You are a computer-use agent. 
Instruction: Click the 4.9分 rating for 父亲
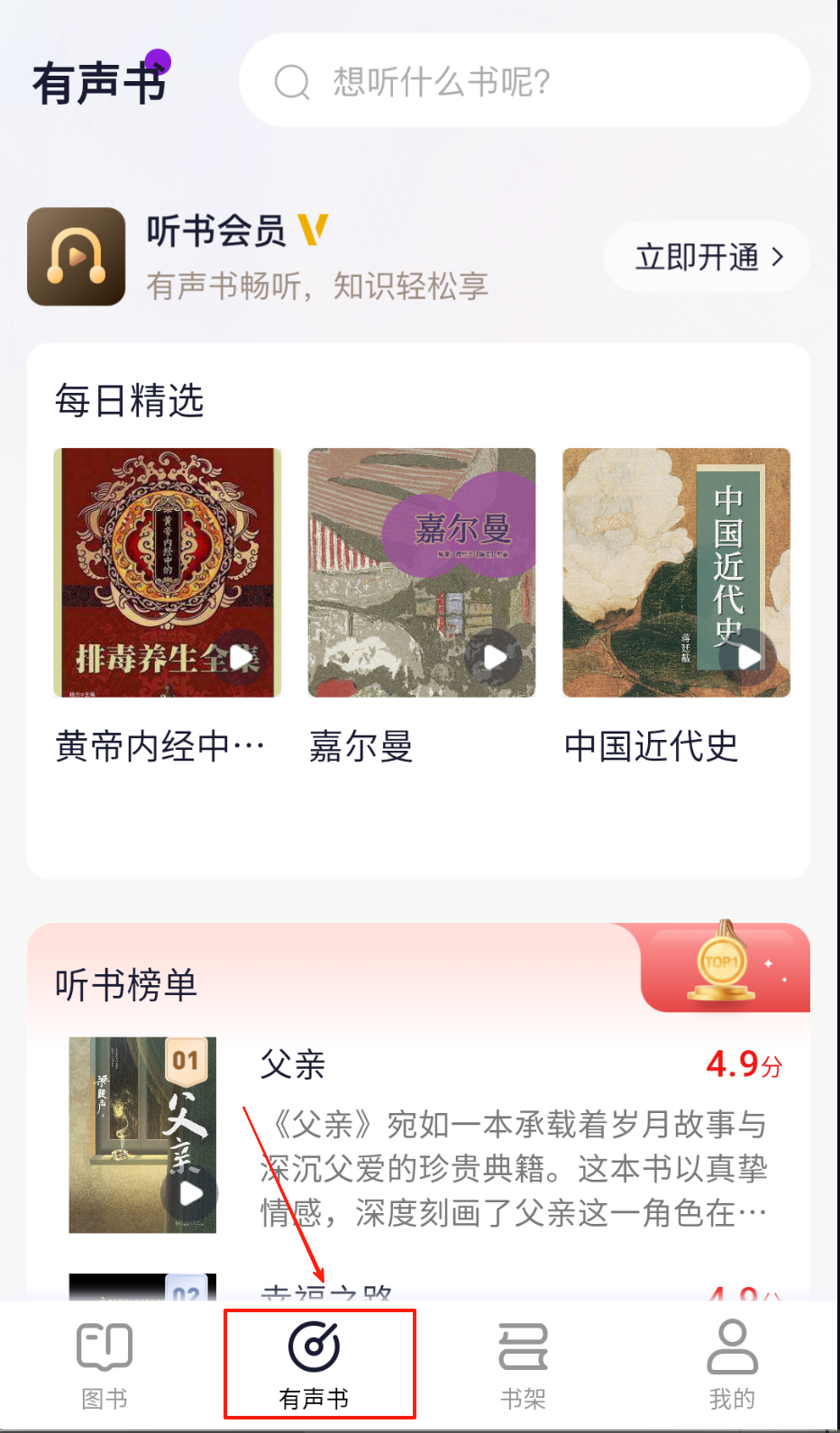744,1064
